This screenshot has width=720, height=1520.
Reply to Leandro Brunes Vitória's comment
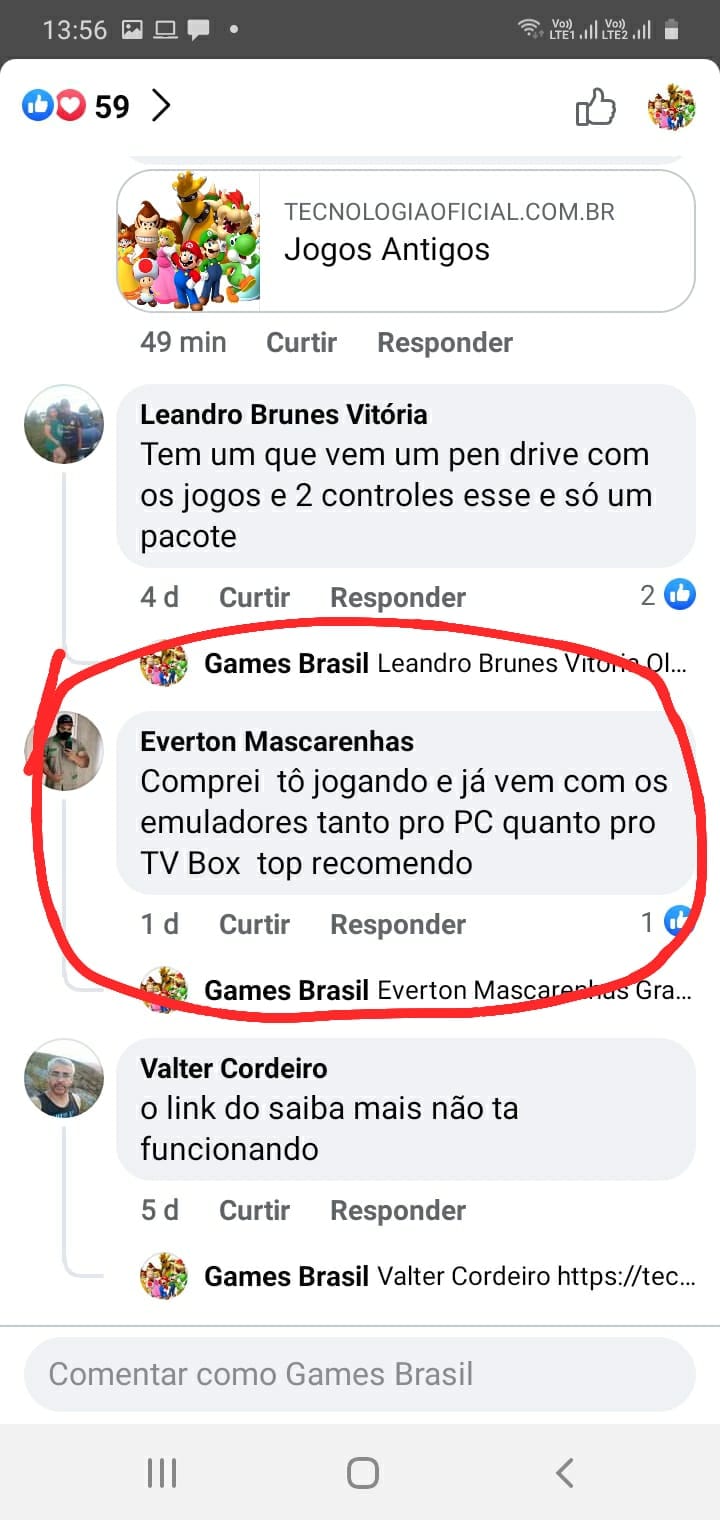(x=398, y=597)
